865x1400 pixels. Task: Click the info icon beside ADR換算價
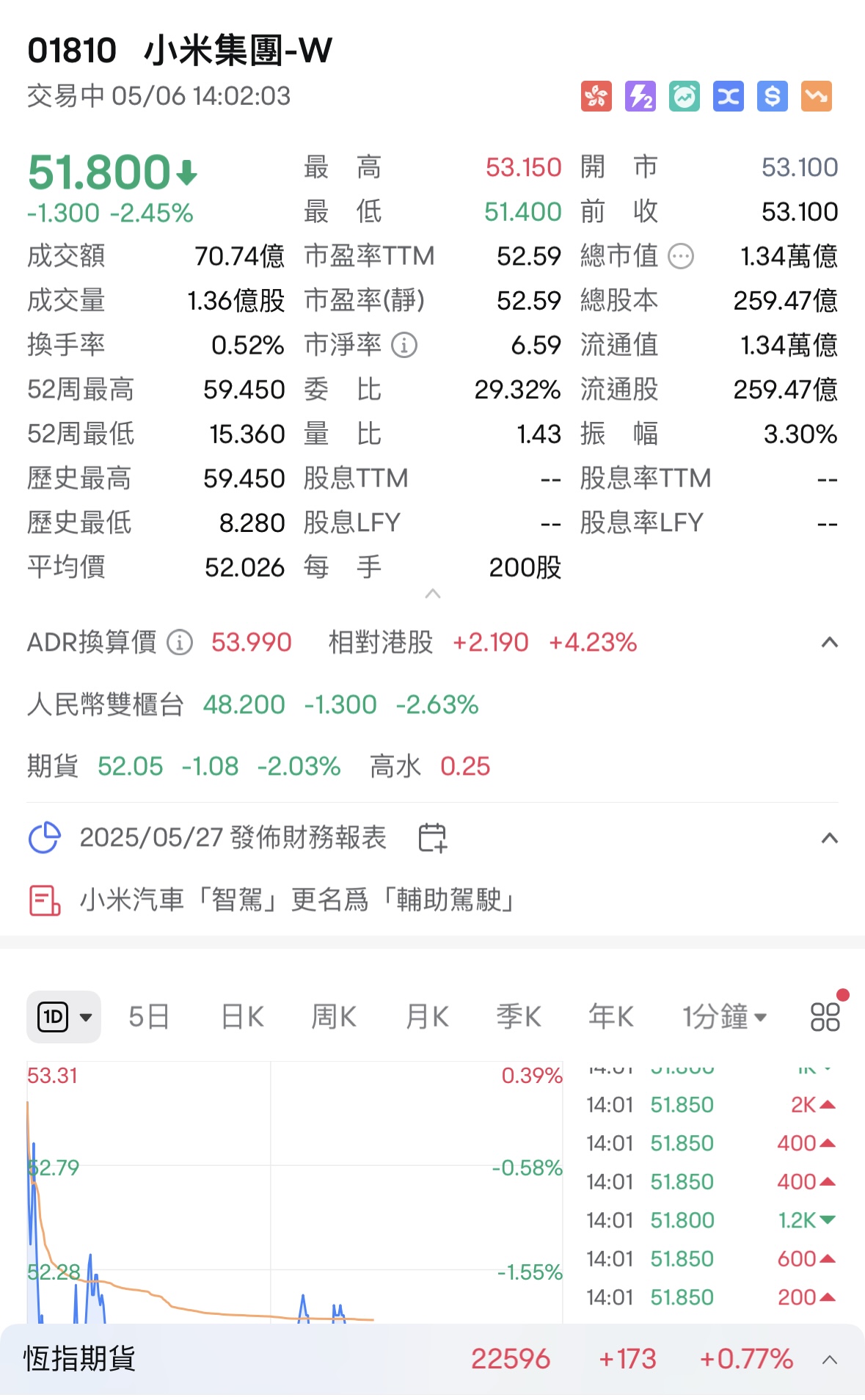point(178,642)
